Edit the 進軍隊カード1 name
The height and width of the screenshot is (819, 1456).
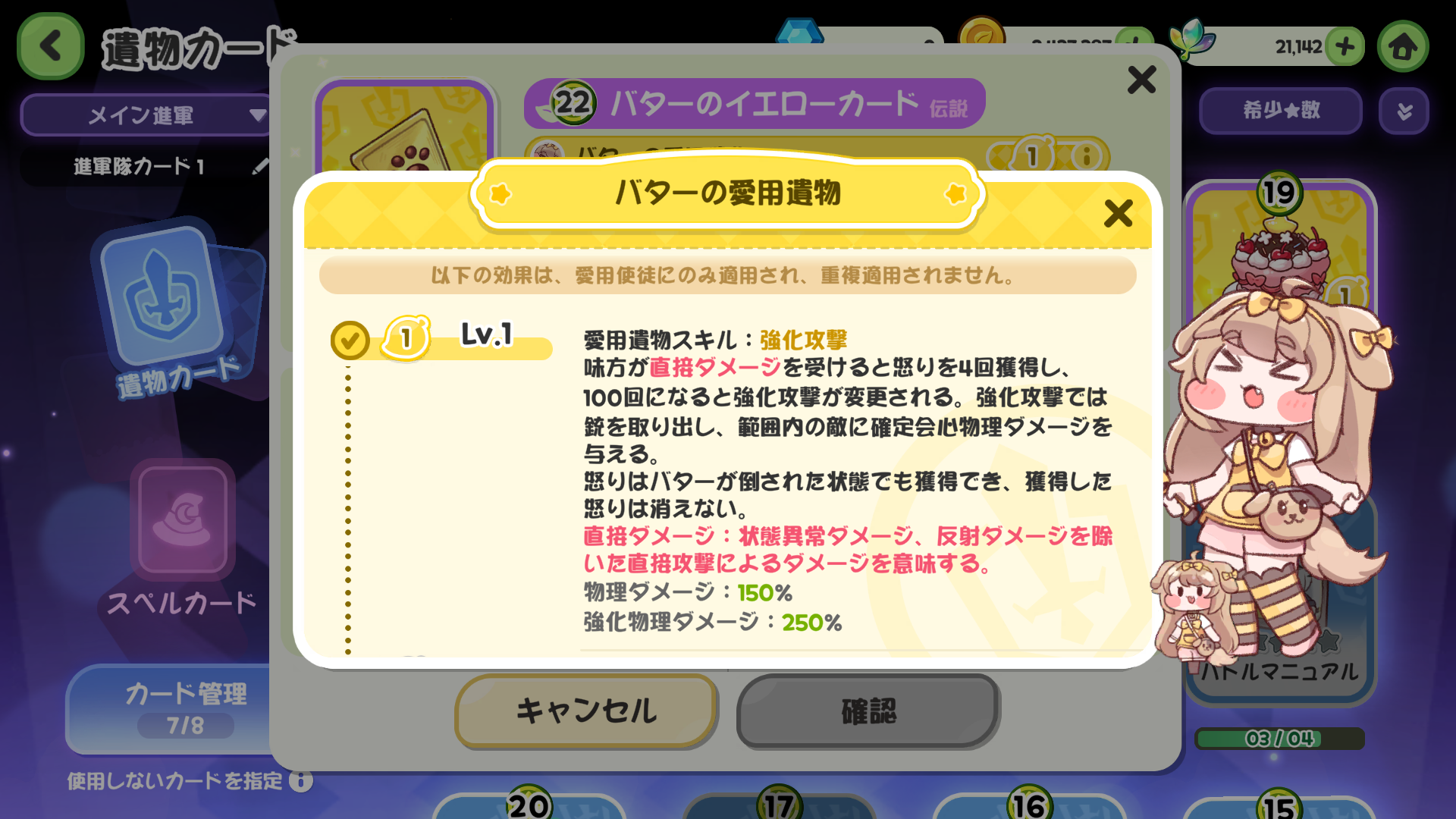260,166
